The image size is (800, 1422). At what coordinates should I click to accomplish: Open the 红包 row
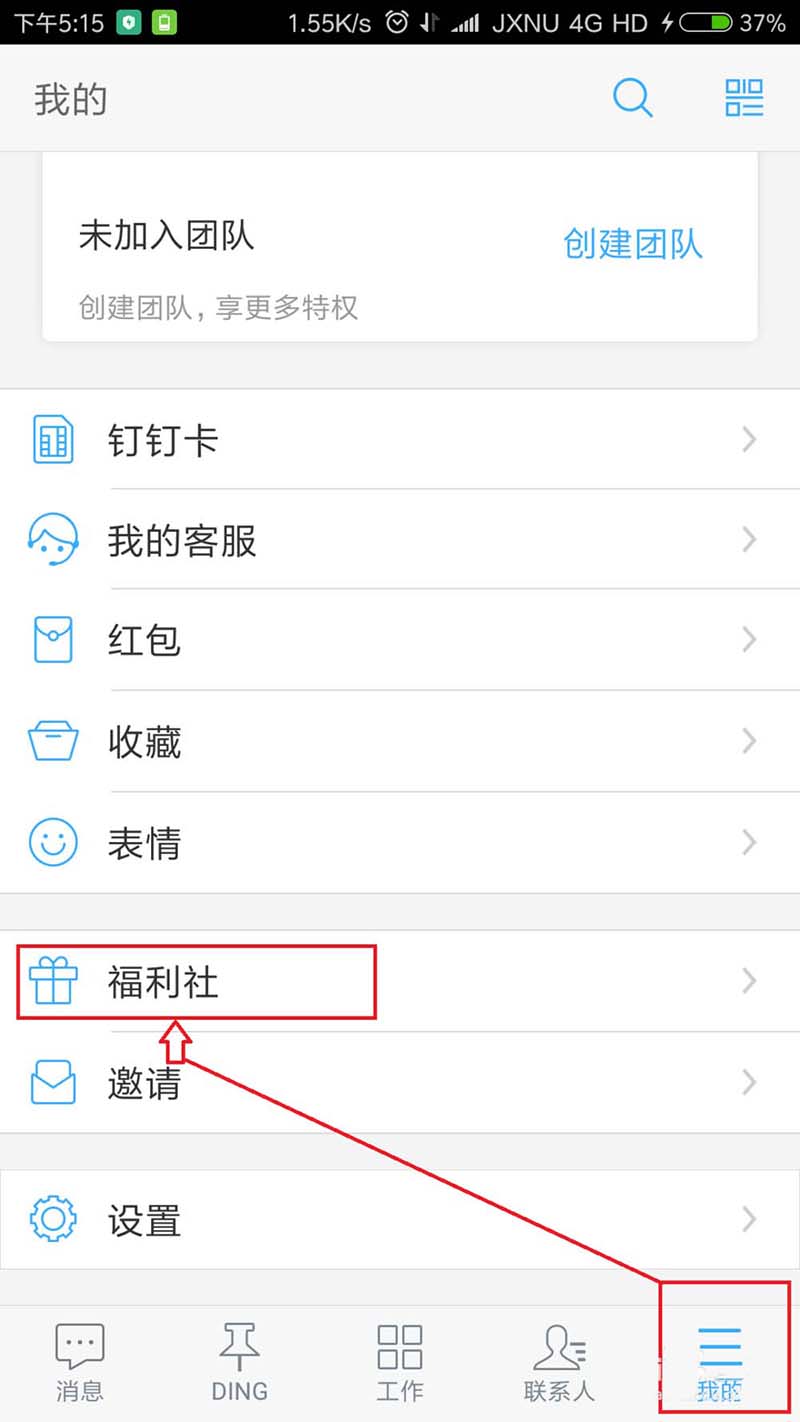coord(400,640)
